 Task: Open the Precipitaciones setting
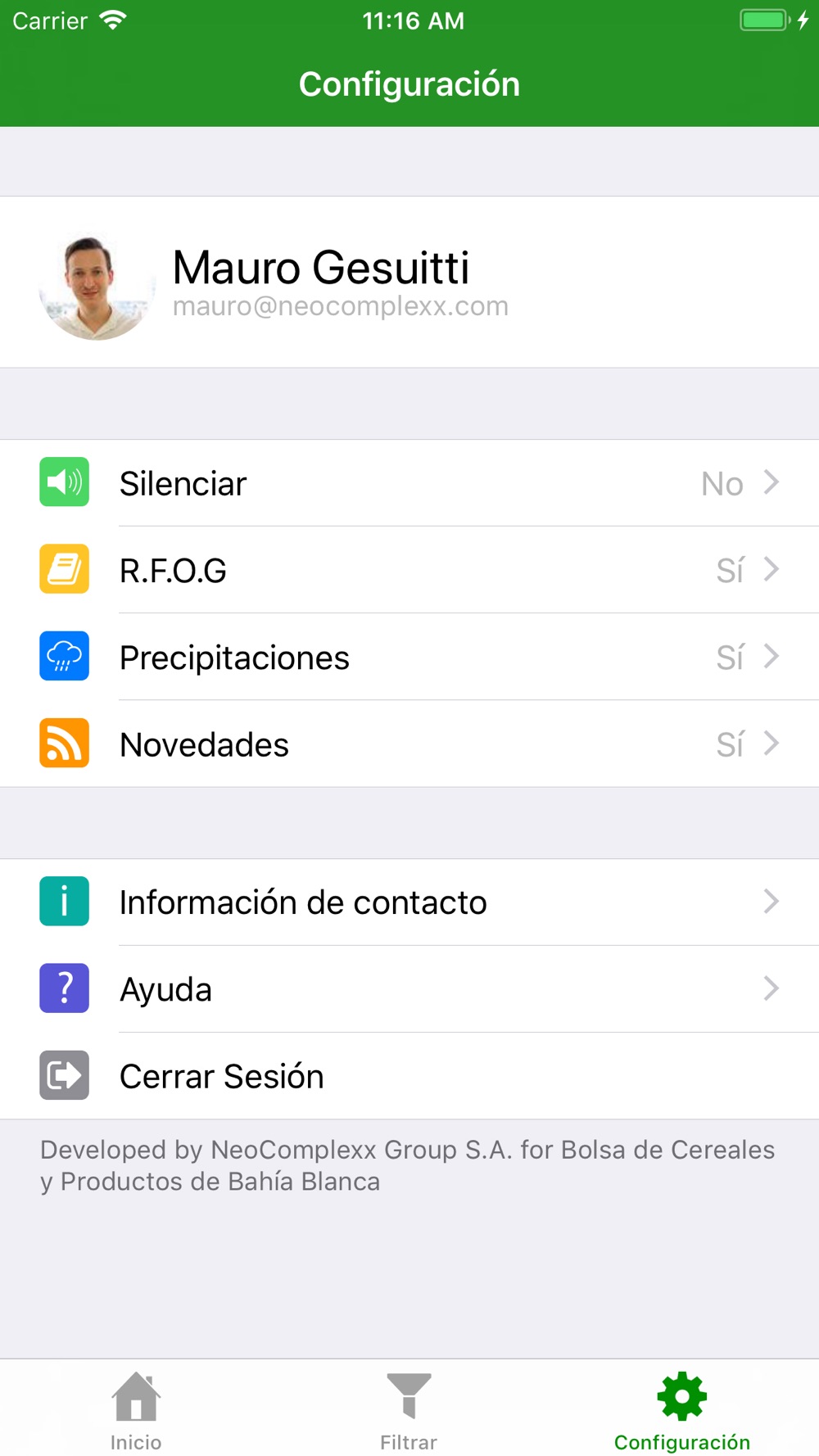click(409, 657)
